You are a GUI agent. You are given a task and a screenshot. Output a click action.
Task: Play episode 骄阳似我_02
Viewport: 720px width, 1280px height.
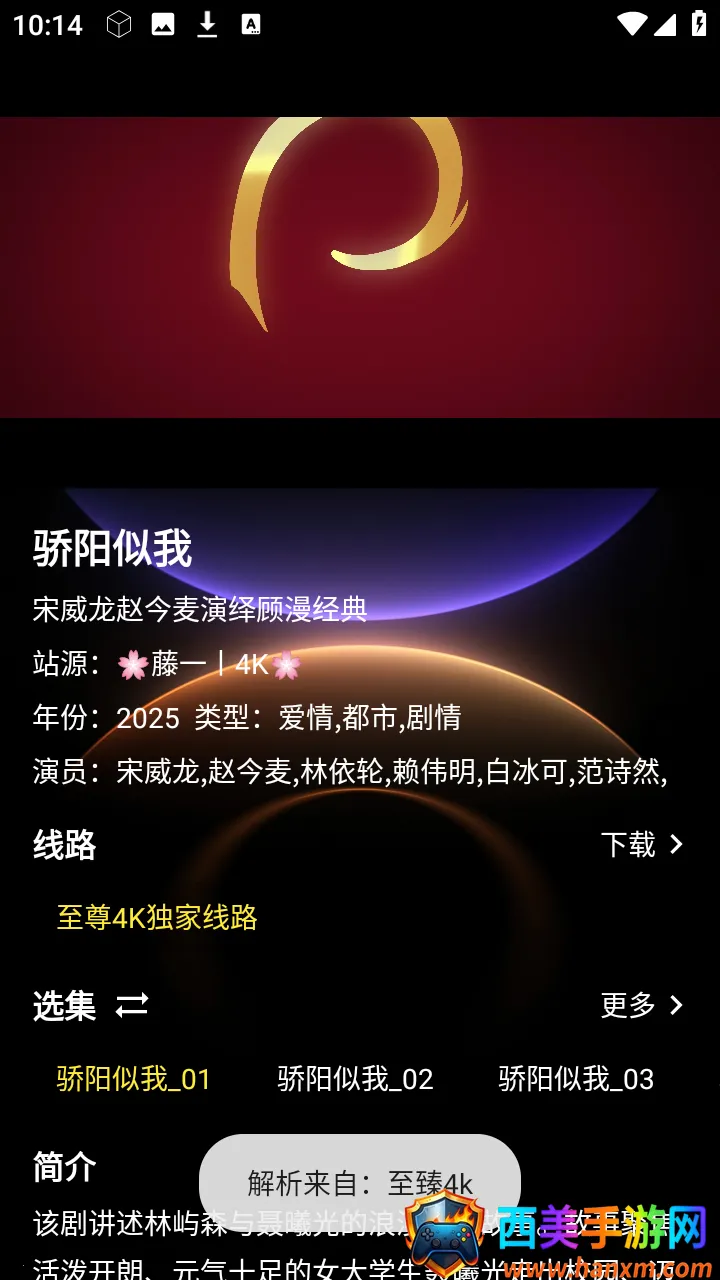tap(355, 1079)
